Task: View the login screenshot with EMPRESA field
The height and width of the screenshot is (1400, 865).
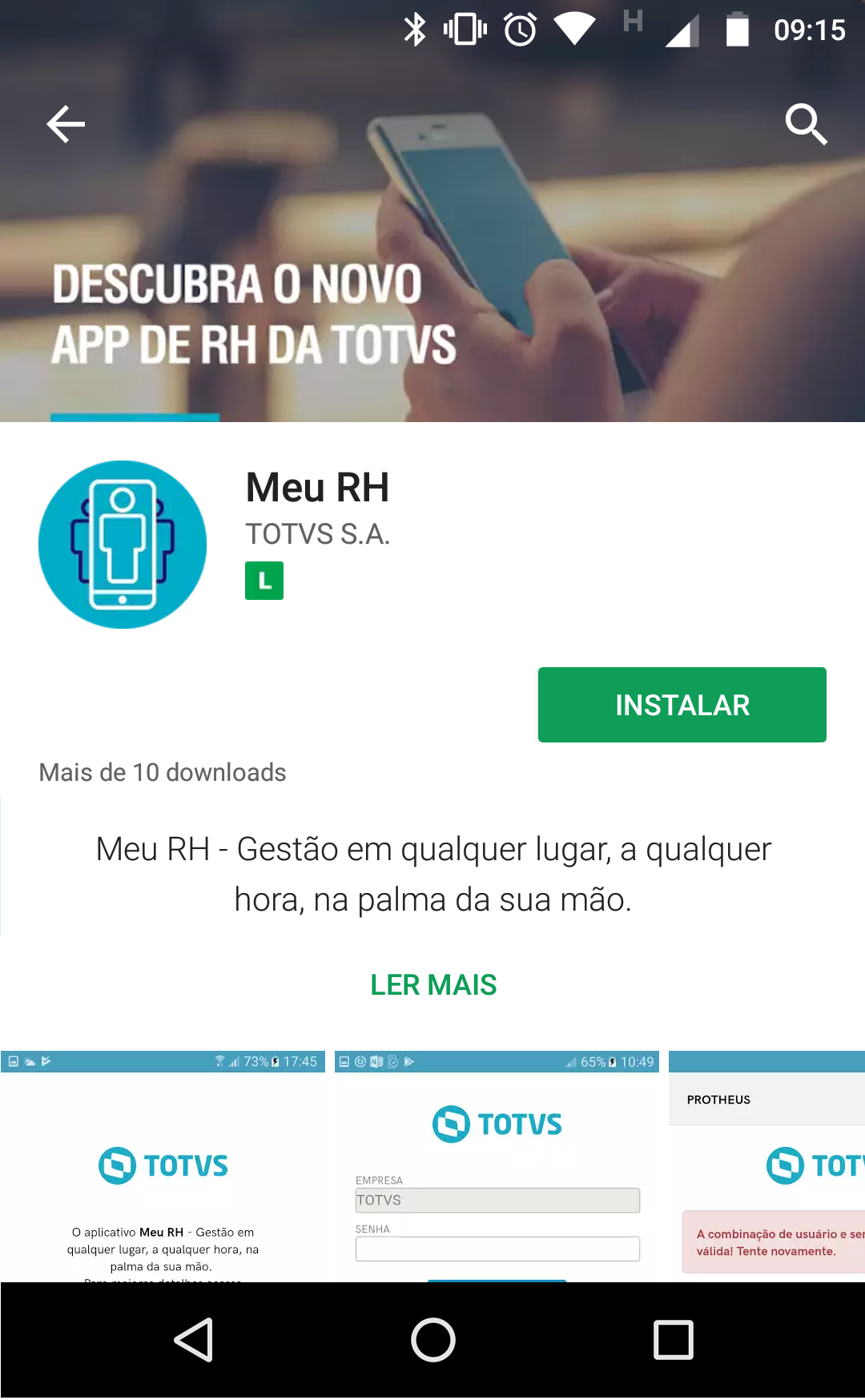Action: (497, 1165)
